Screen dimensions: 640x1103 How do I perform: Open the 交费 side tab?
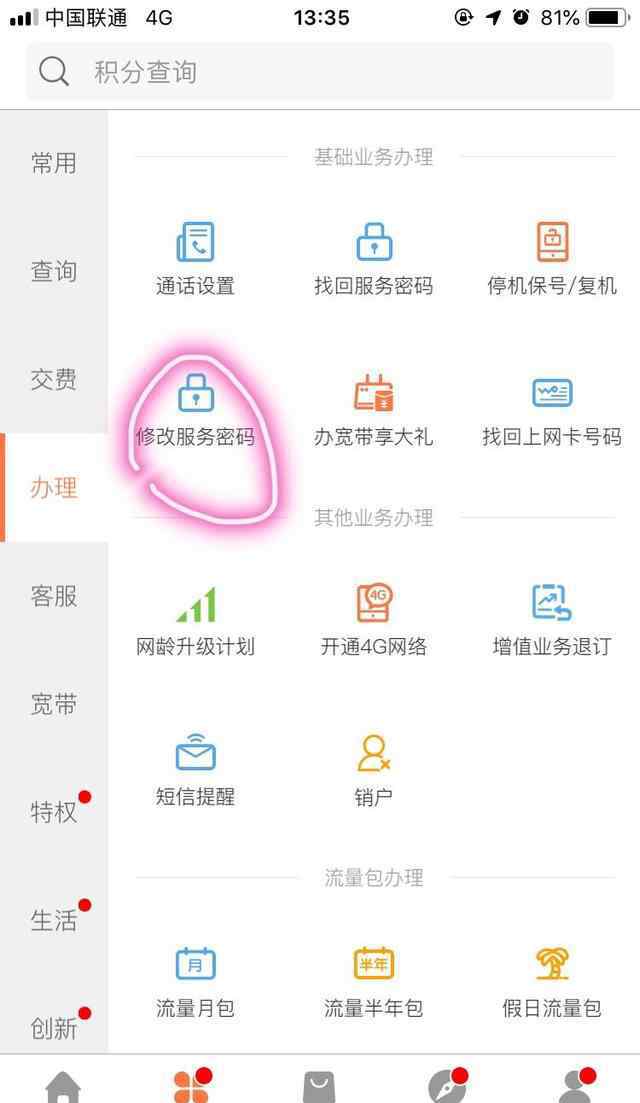click(x=53, y=379)
